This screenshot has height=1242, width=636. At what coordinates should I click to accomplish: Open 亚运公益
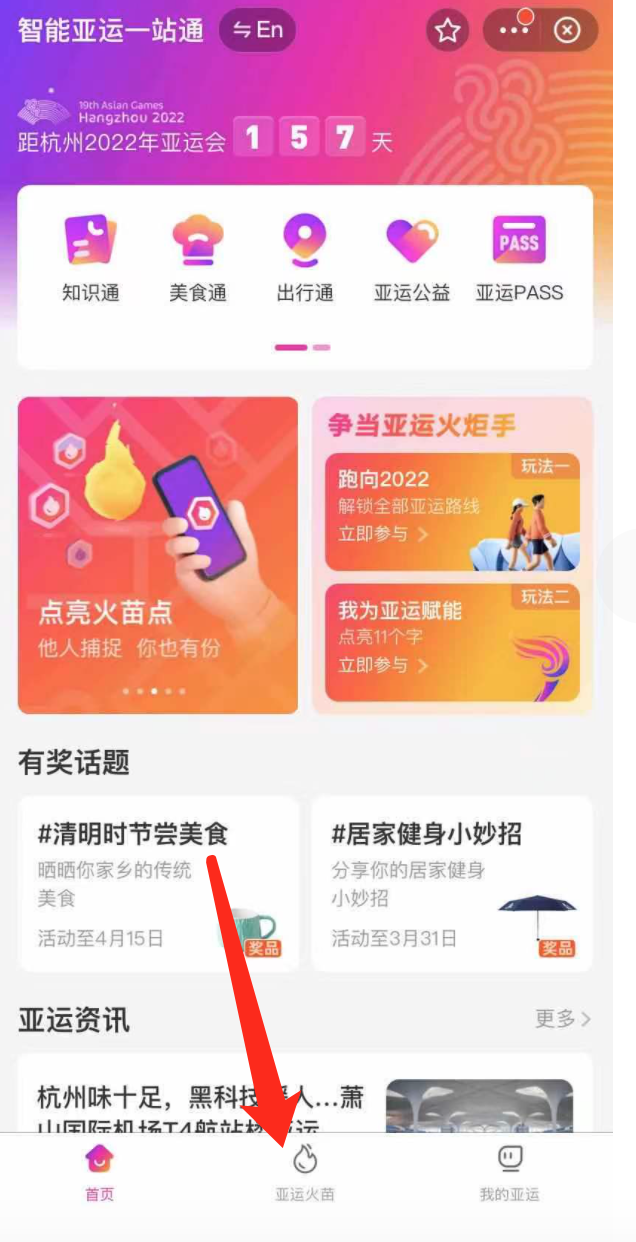click(x=412, y=257)
